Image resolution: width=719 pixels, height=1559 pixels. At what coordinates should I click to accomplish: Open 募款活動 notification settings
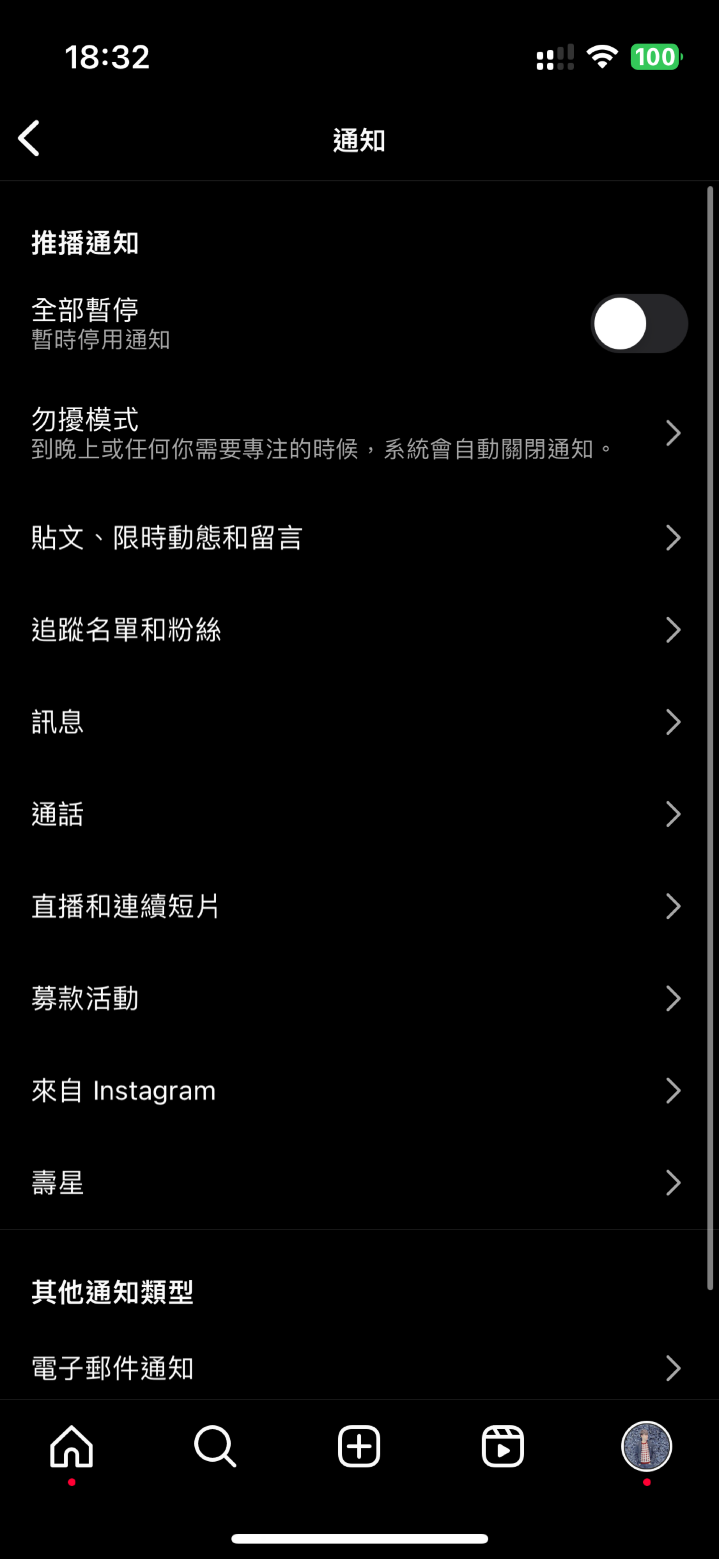point(359,998)
